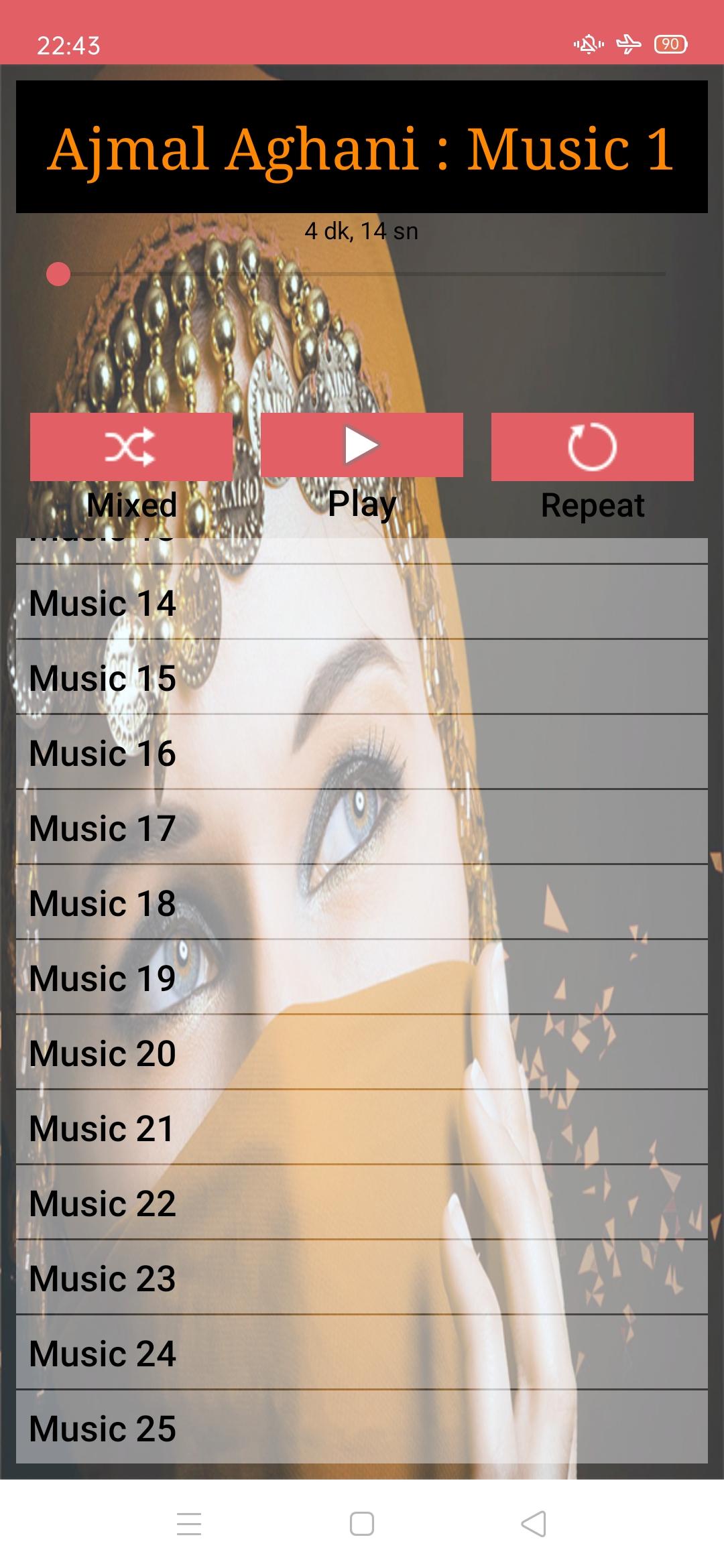The height and width of the screenshot is (1568, 724).
Task: Go to the home screen
Action: (x=362, y=1524)
